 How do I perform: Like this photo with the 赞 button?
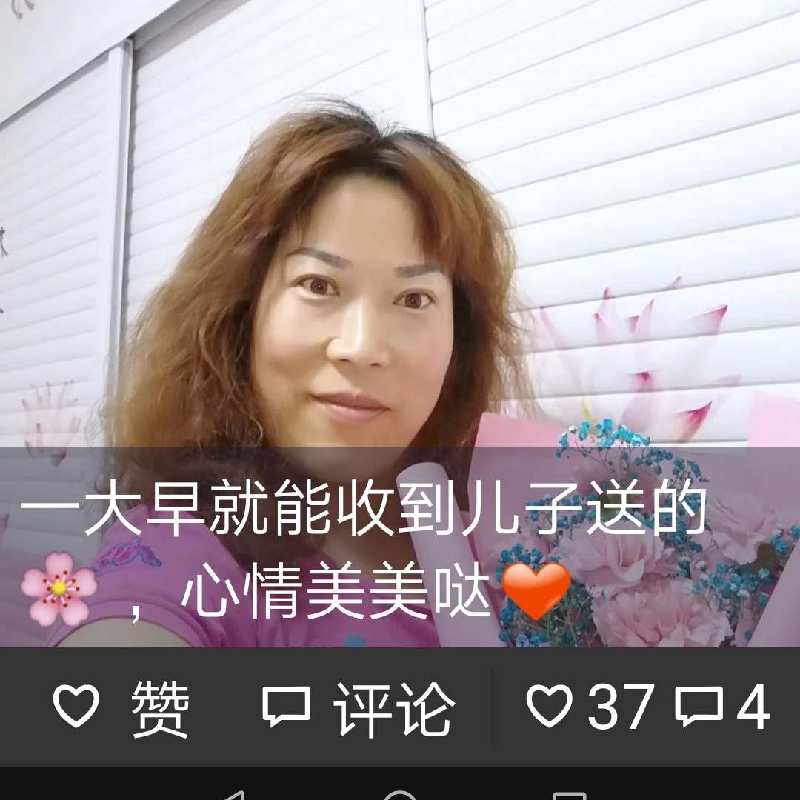tap(120, 708)
